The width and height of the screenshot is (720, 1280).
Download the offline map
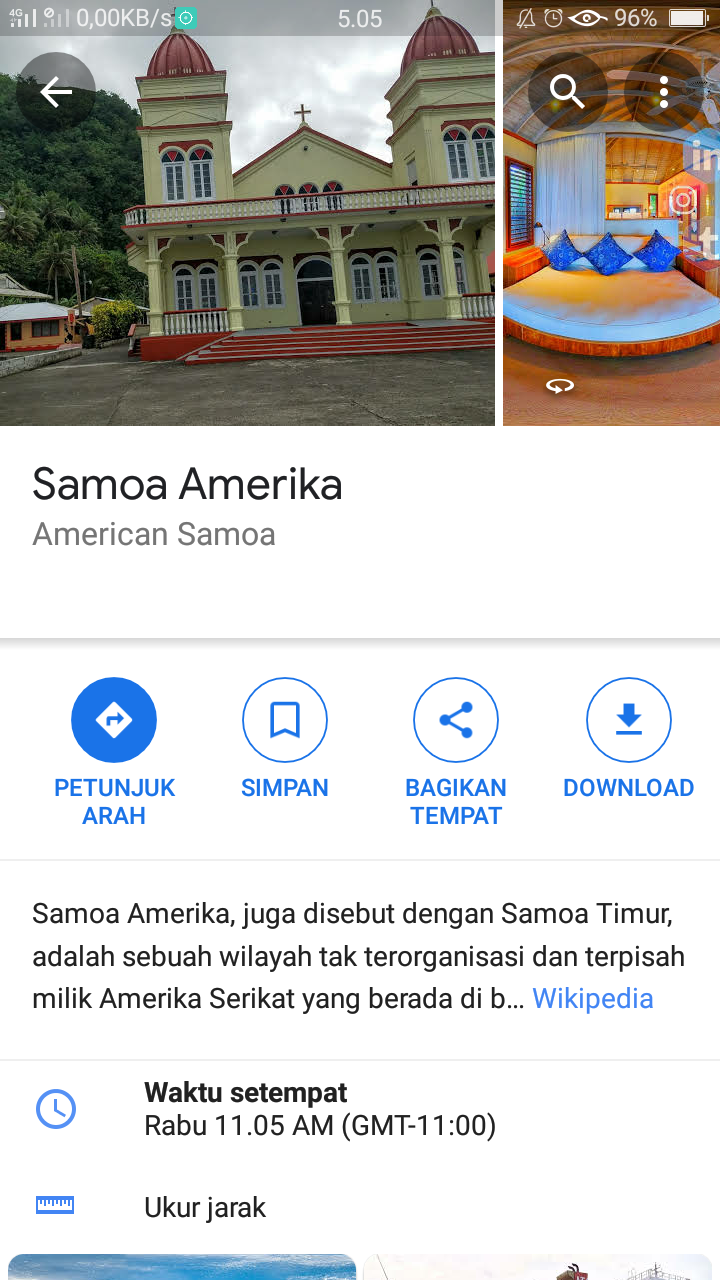628,720
